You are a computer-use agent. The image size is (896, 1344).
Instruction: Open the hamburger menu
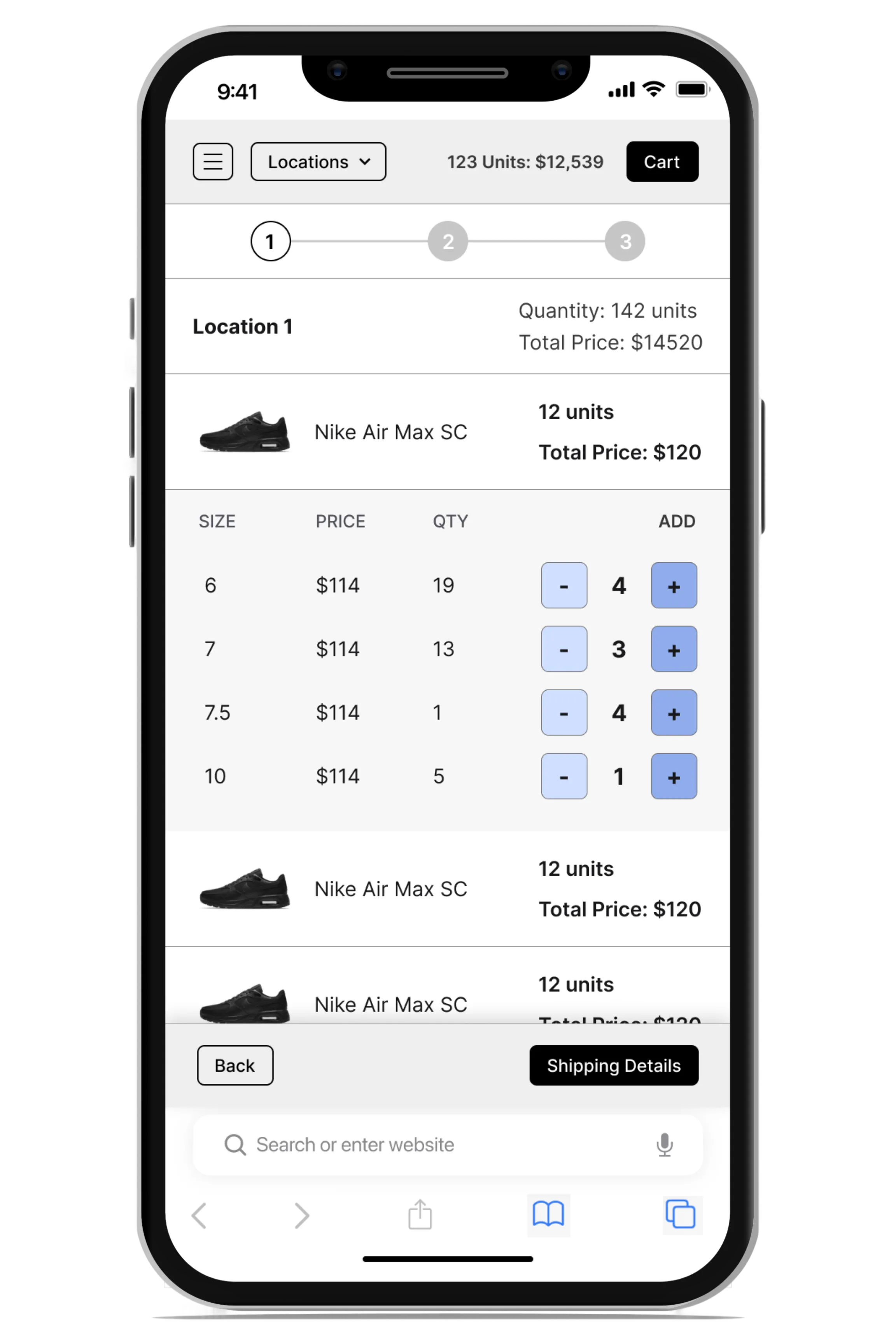pyautogui.click(x=213, y=162)
